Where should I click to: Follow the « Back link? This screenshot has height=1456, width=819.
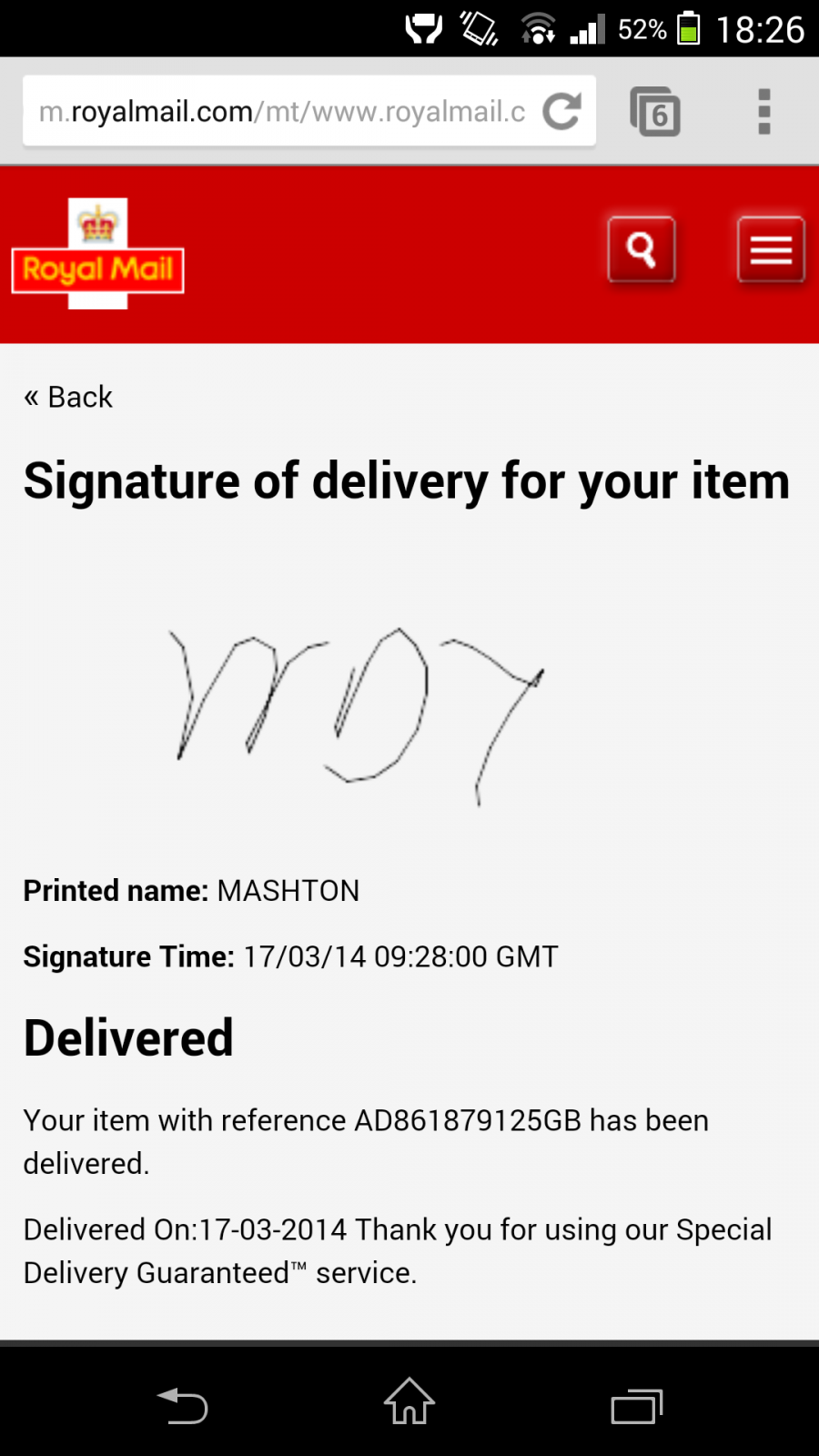point(68,397)
